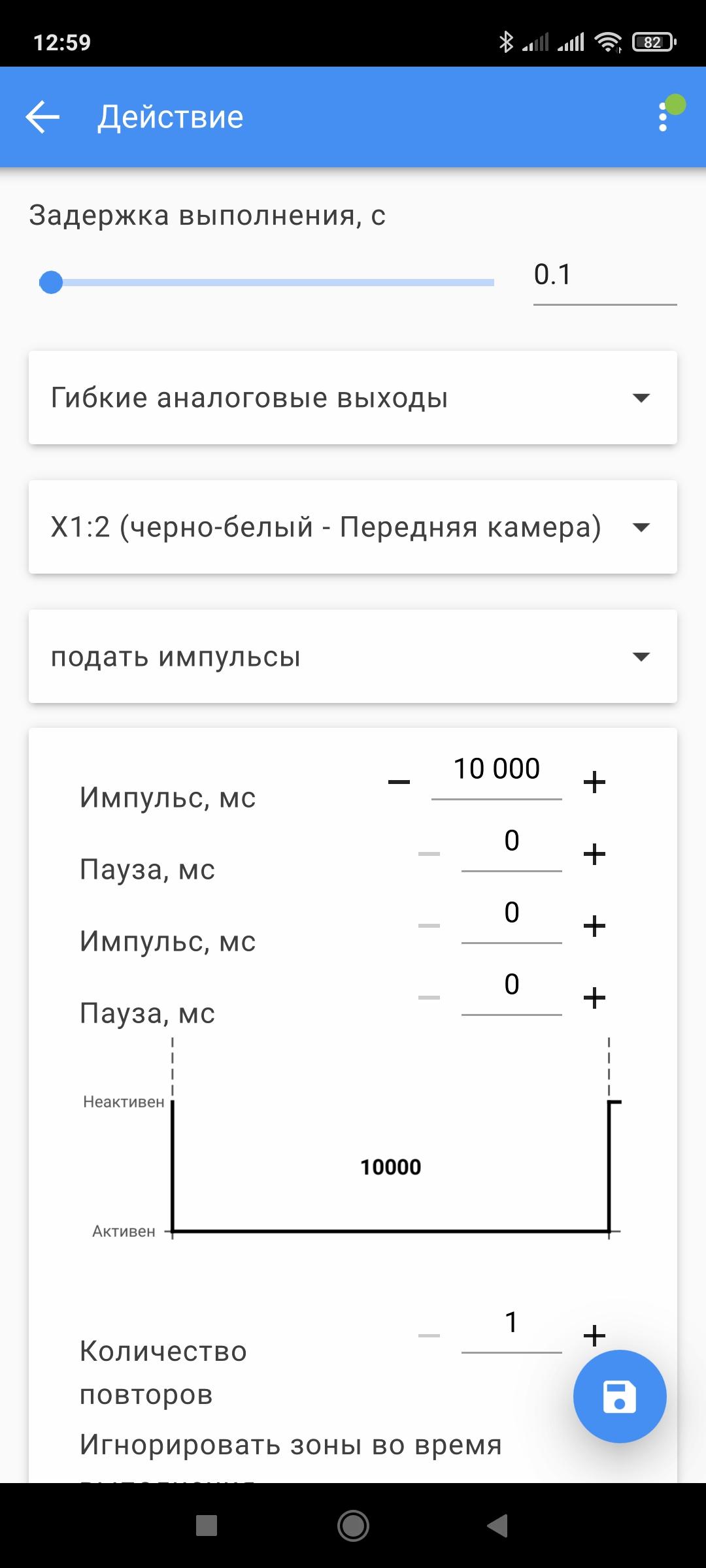Viewport: 706px width, 1568px height.
Task: Edit the 10 000 impulse field
Action: [496, 770]
